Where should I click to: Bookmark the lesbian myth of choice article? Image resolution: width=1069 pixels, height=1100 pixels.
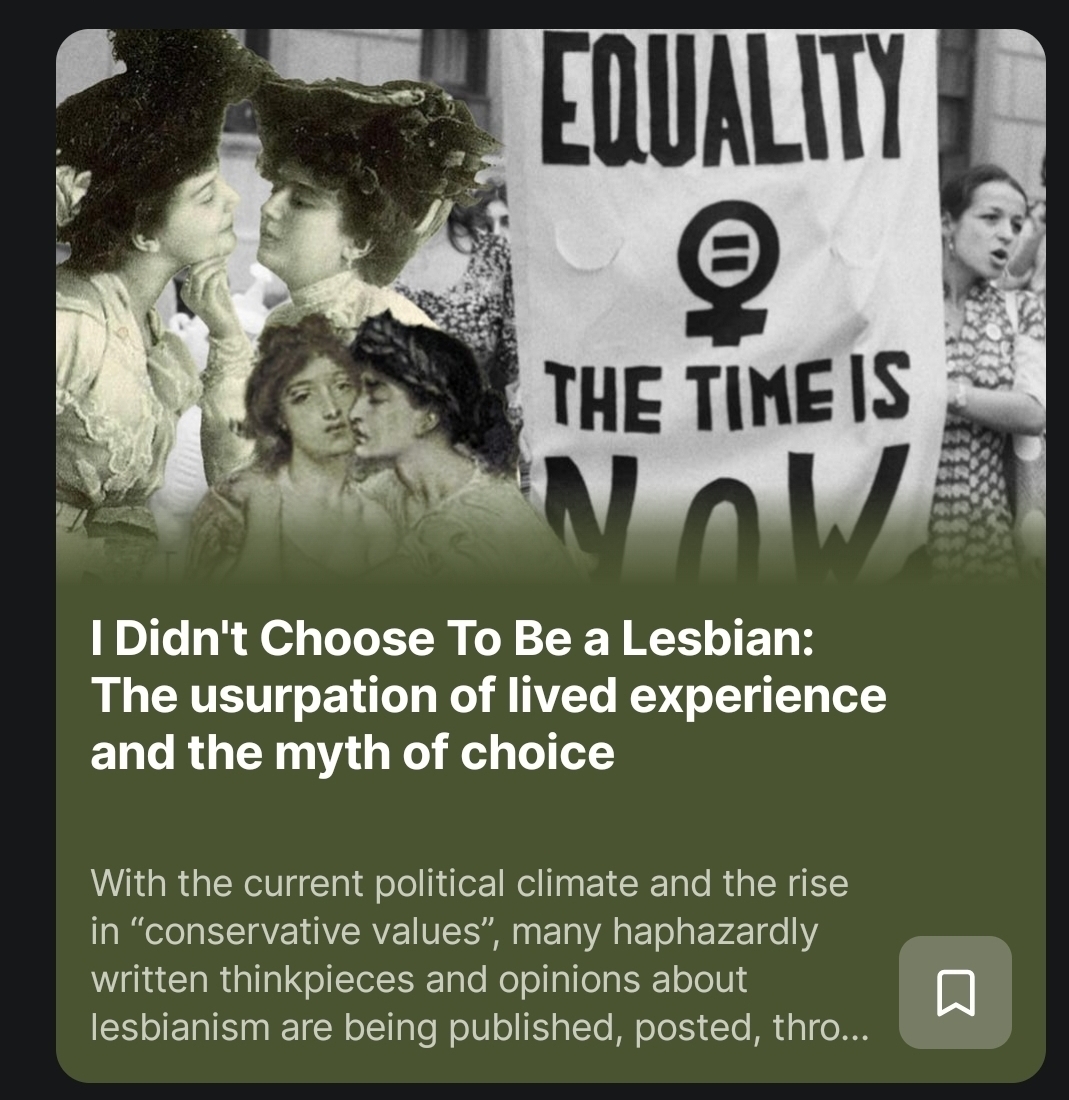coord(955,992)
